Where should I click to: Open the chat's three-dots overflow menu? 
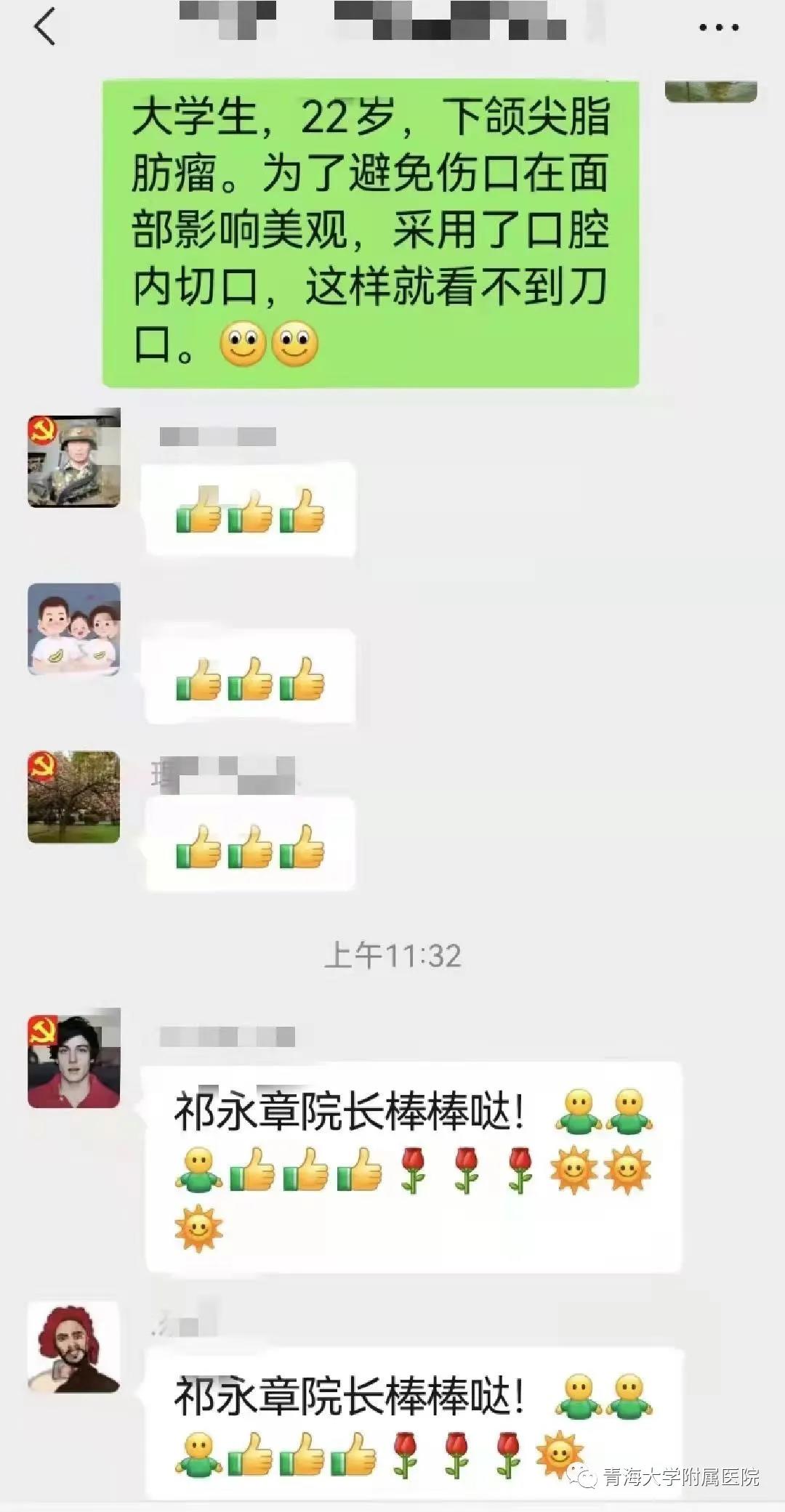pos(718,28)
